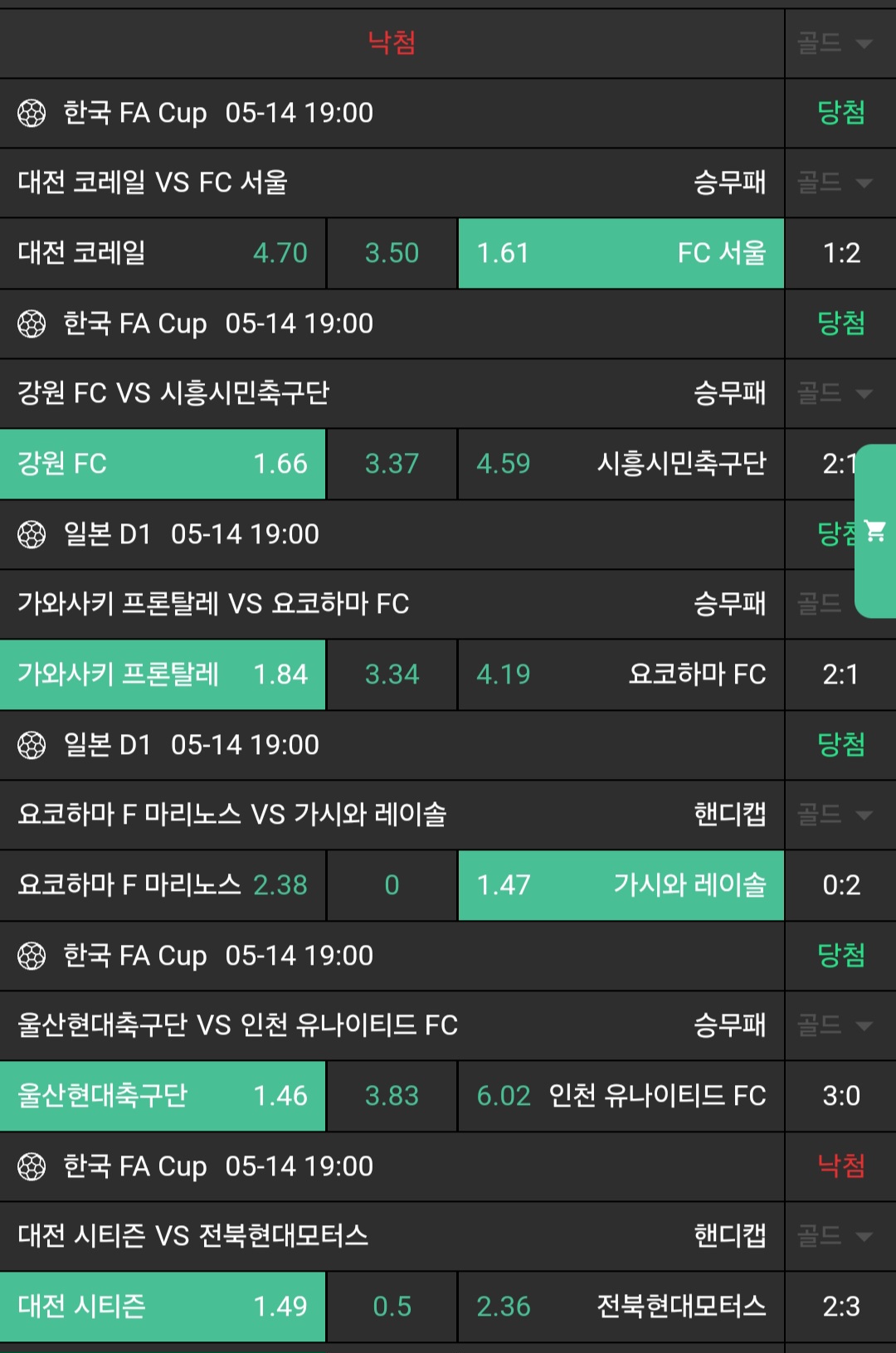Open 골드 dropdown for 강원 FC VS 시흥시민축구단
Viewport: 896px width, 1353px height.
(x=835, y=393)
